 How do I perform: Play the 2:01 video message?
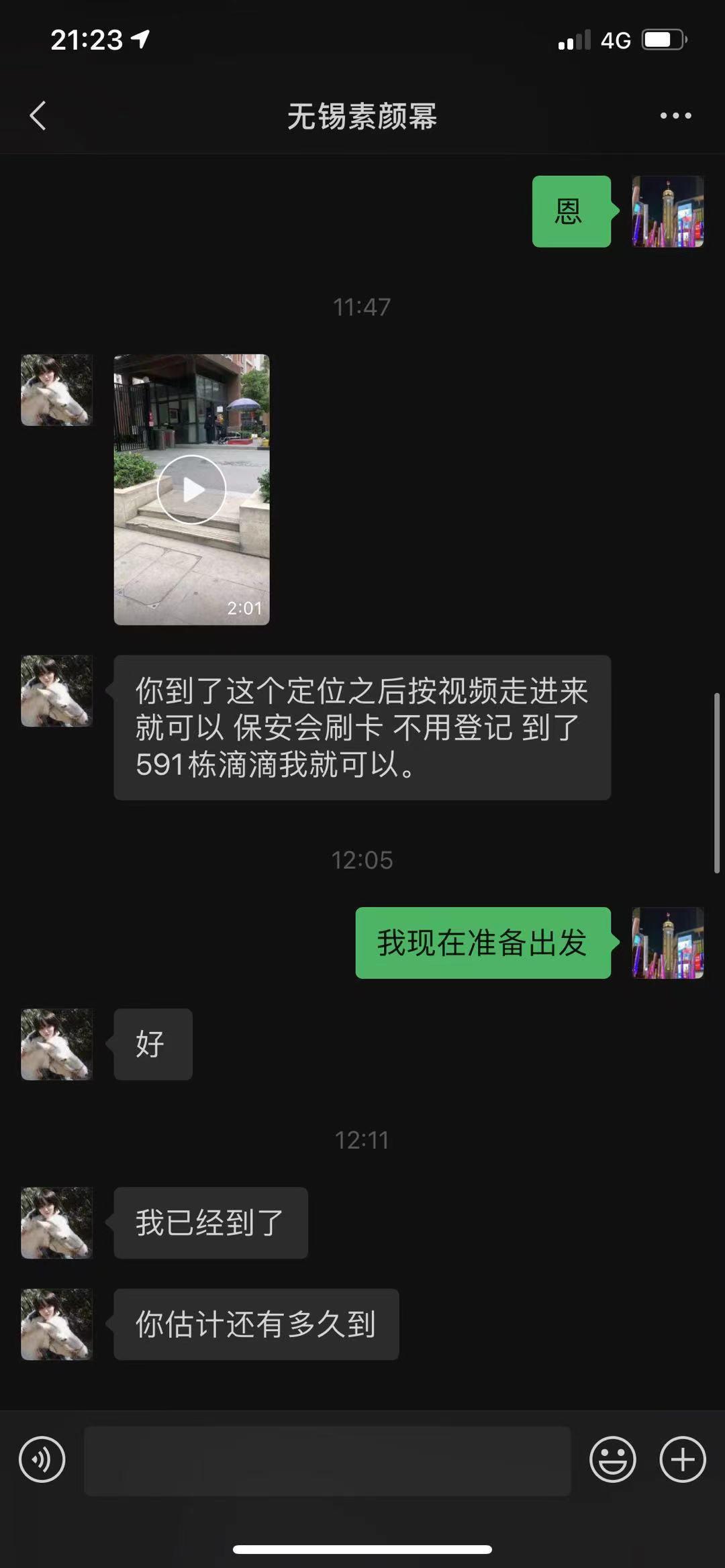tap(191, 489)
